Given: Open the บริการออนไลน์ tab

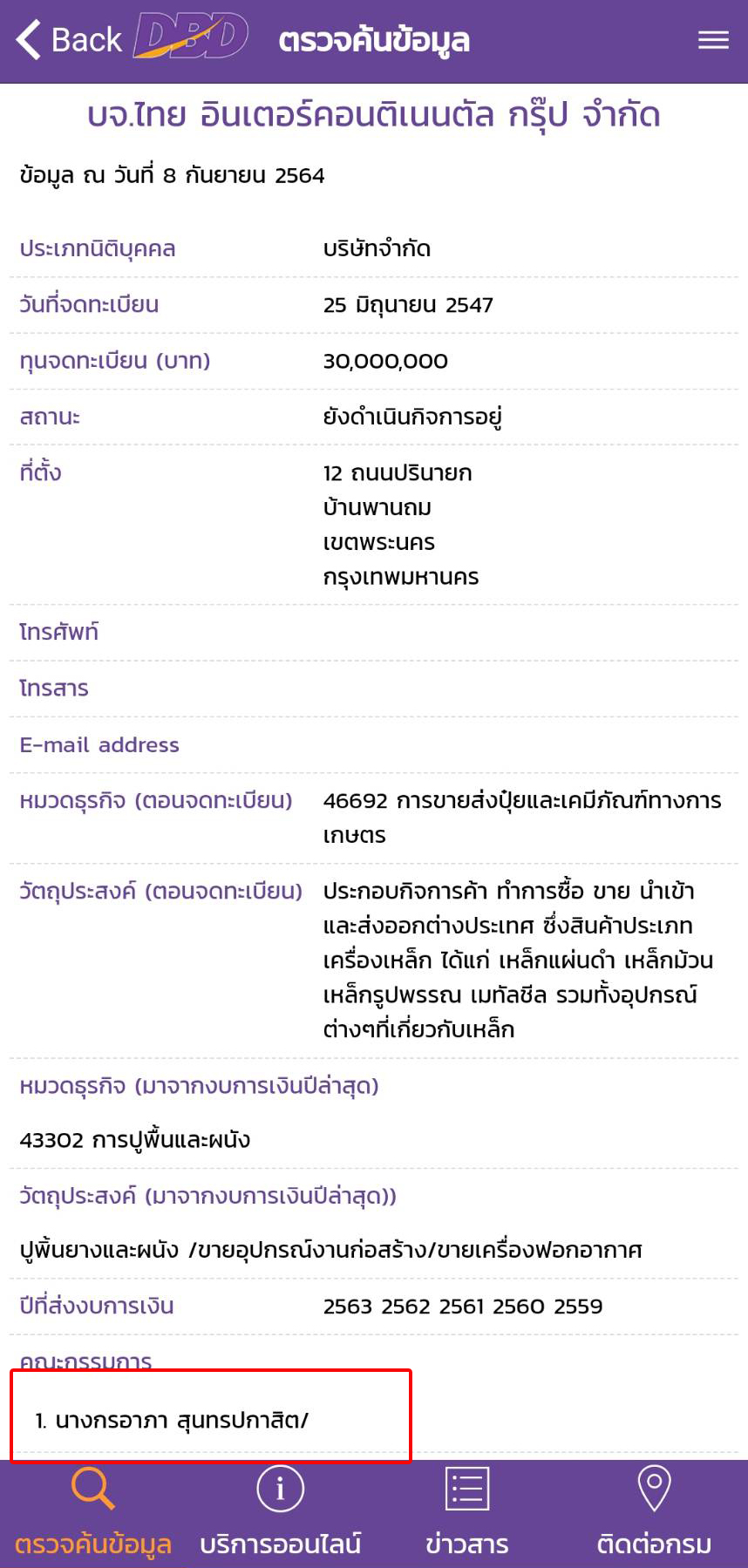Looking at the screenshot, I should (280, 1514).
